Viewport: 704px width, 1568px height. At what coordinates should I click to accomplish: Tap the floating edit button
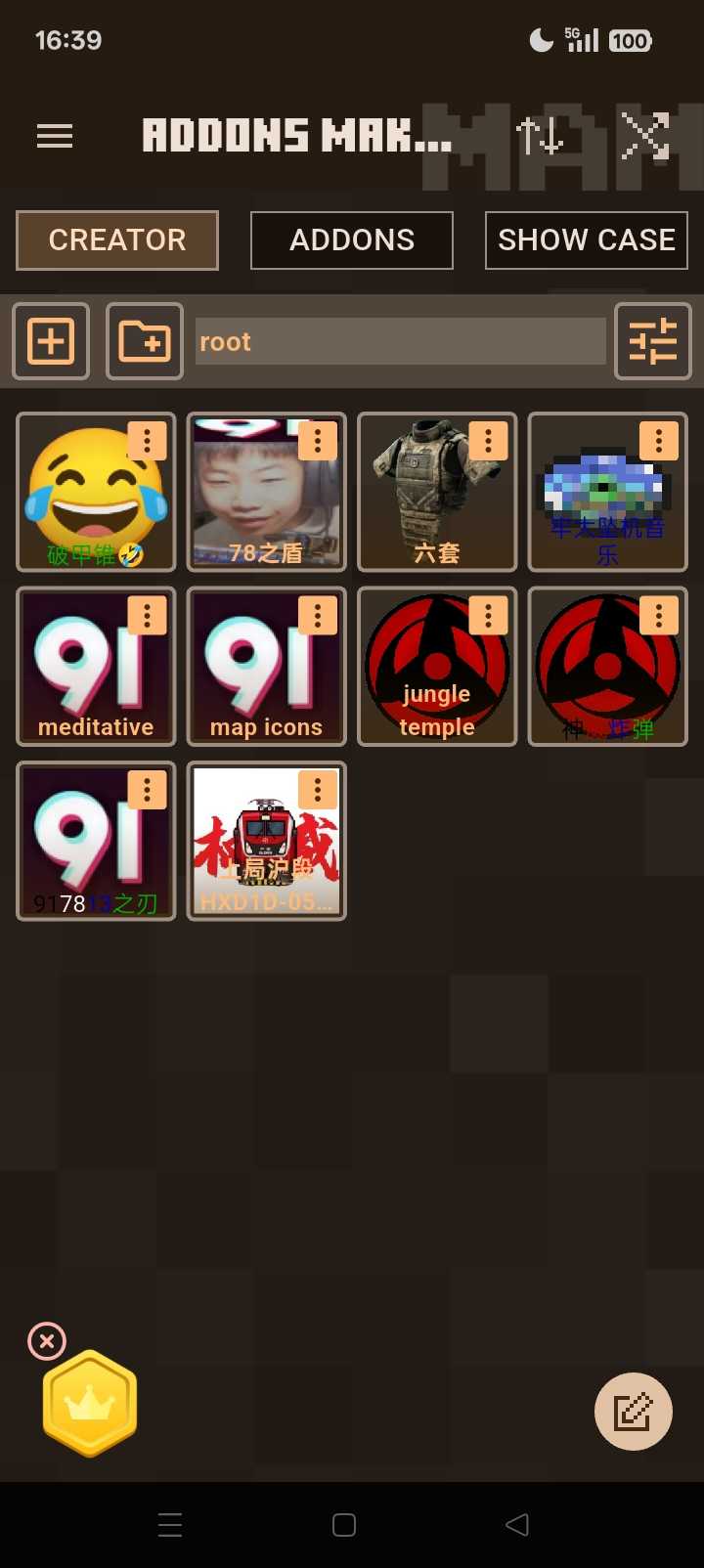[x=634, y=1412]
